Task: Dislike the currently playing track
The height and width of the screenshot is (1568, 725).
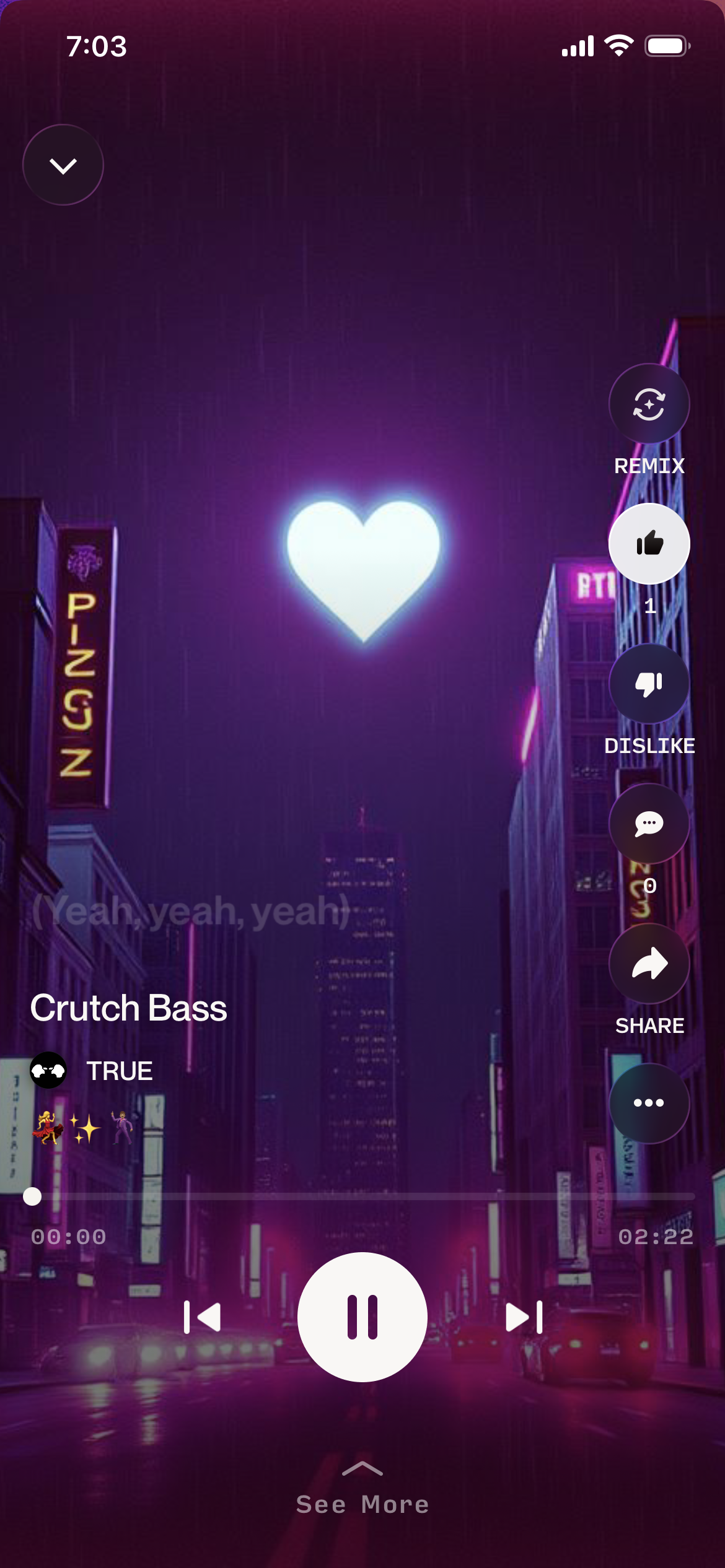Action: [649, 682]
